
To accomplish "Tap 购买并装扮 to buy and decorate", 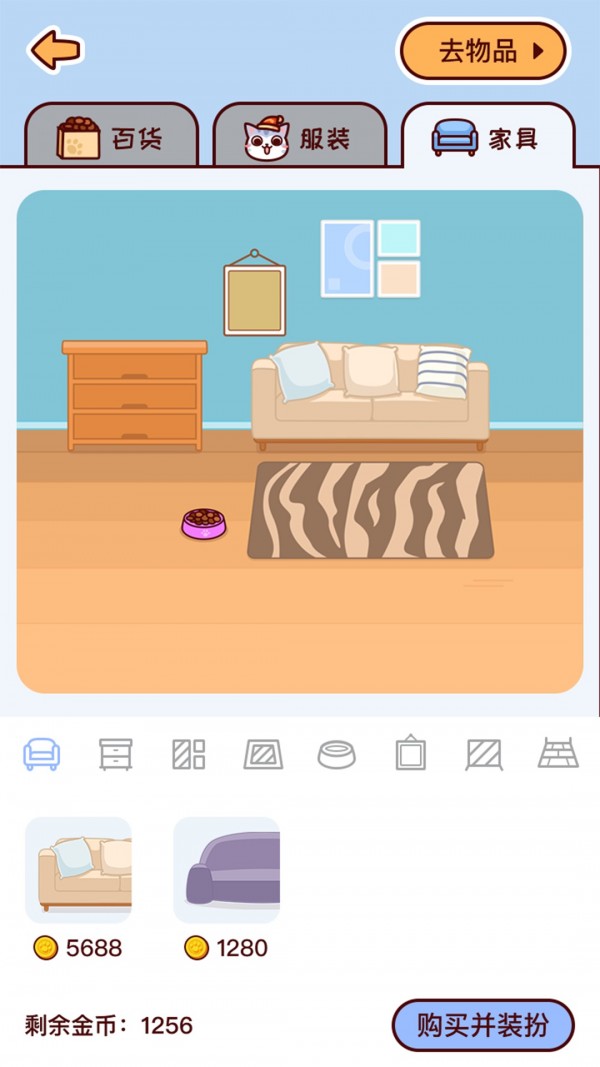I will (x=483, y=1025).
